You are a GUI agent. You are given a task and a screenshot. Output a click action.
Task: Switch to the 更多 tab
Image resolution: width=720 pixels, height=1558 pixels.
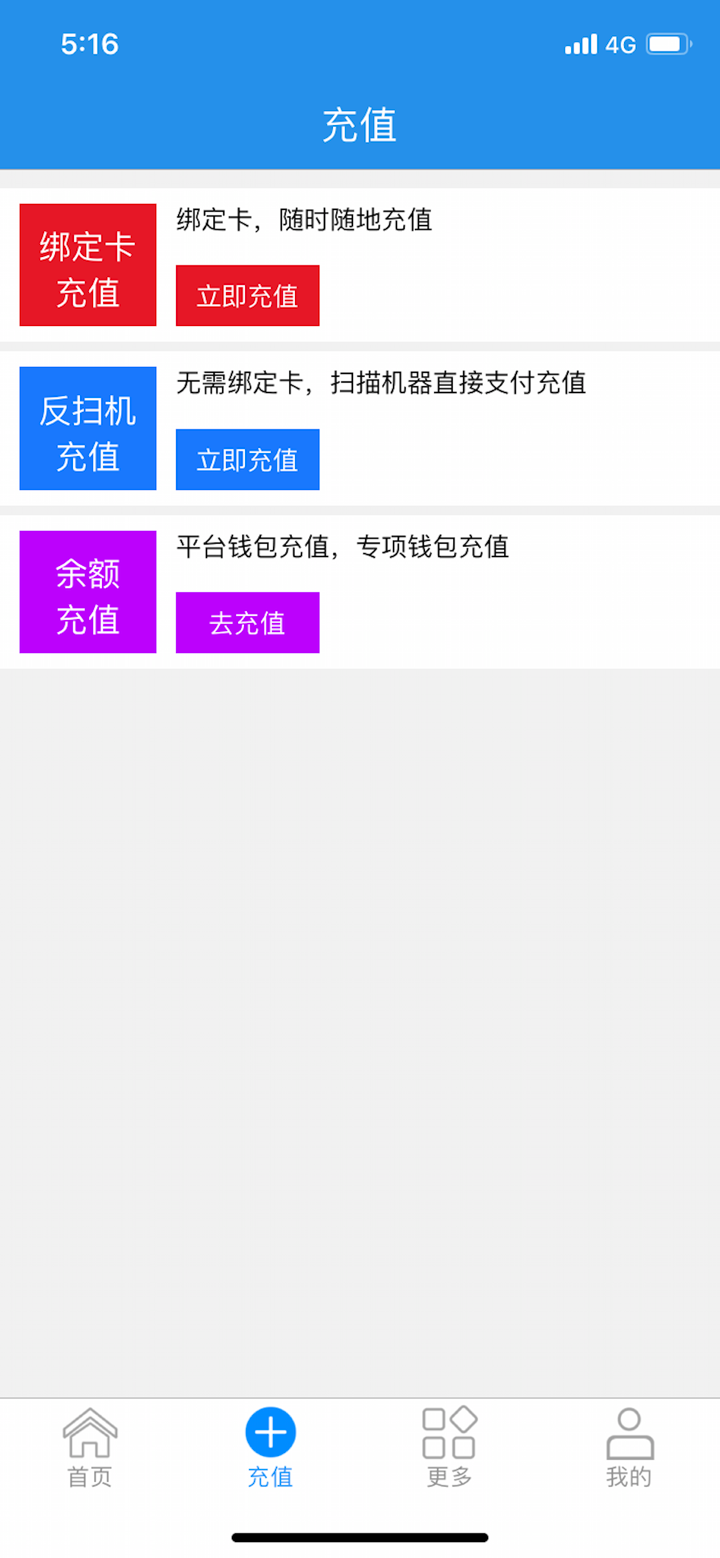(x=450, y=1445)
